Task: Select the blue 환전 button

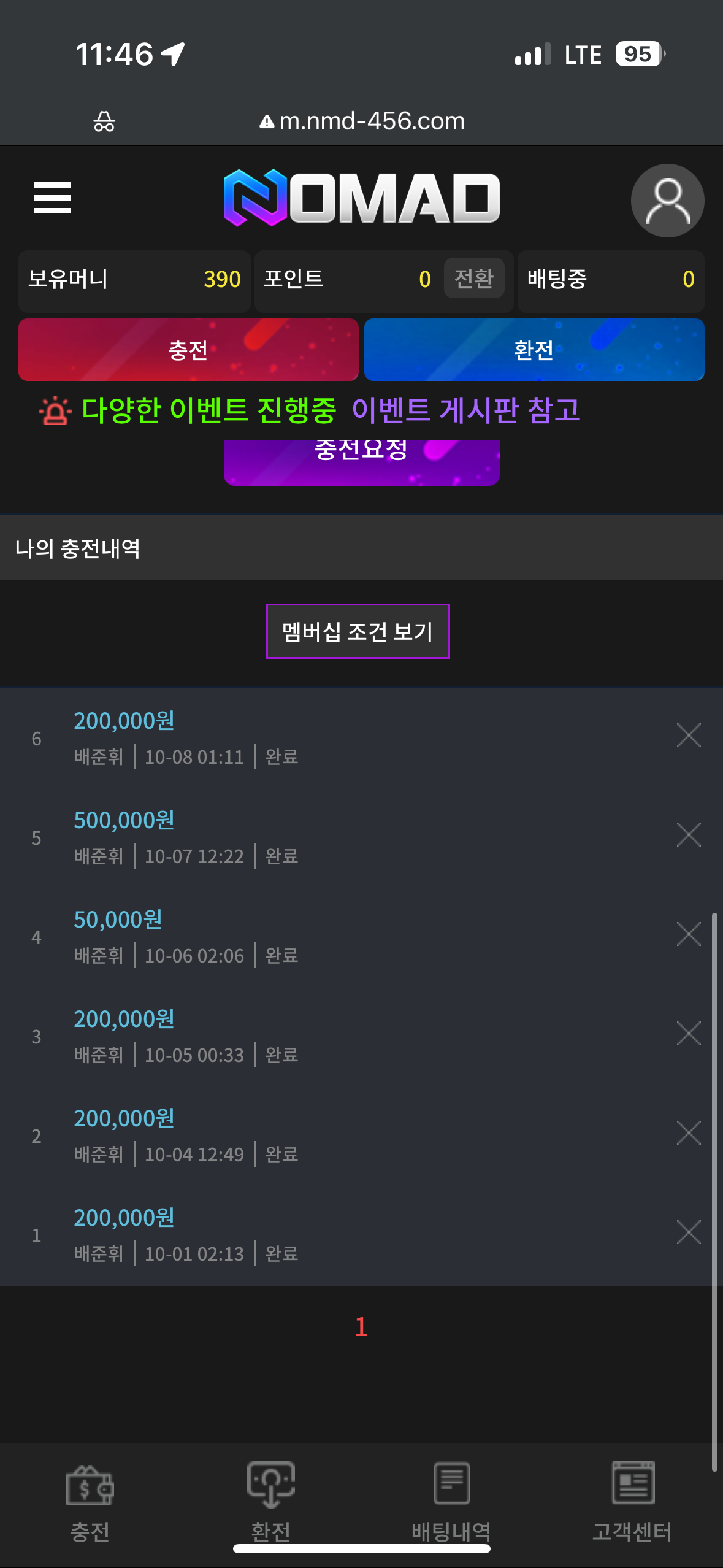Action: click(534, 350)
